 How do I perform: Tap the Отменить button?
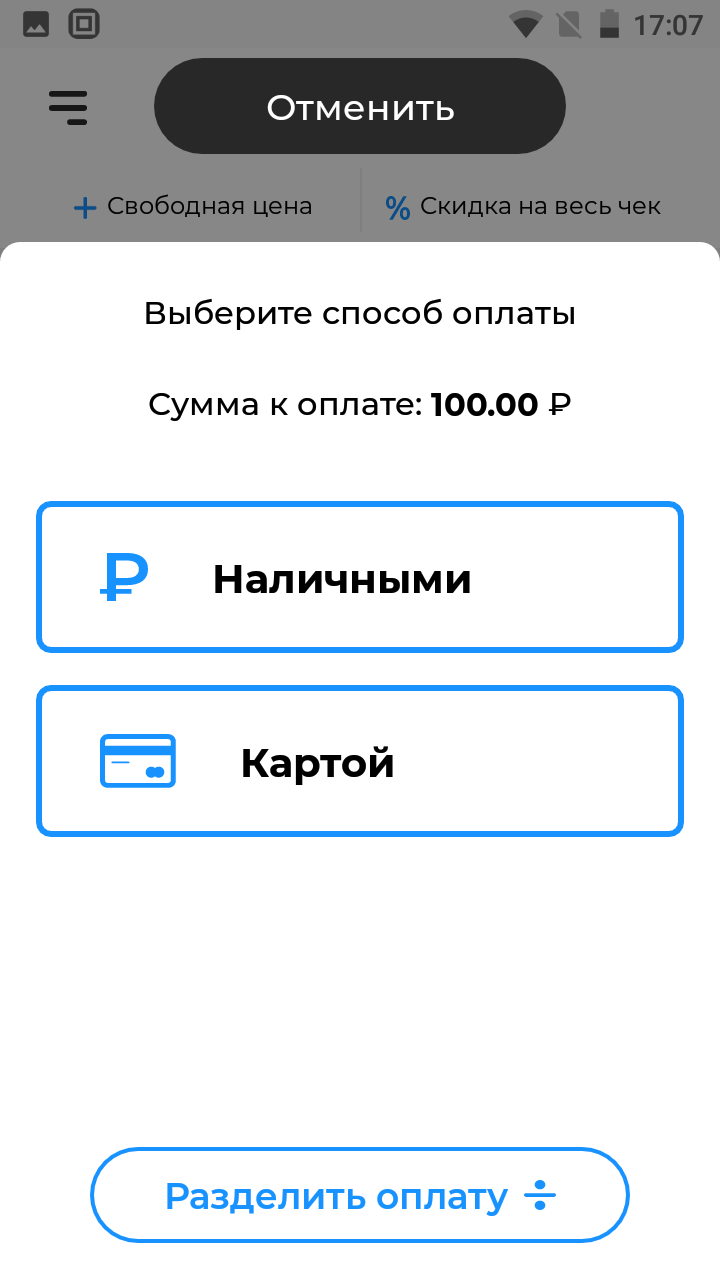(x=360, y=106)
